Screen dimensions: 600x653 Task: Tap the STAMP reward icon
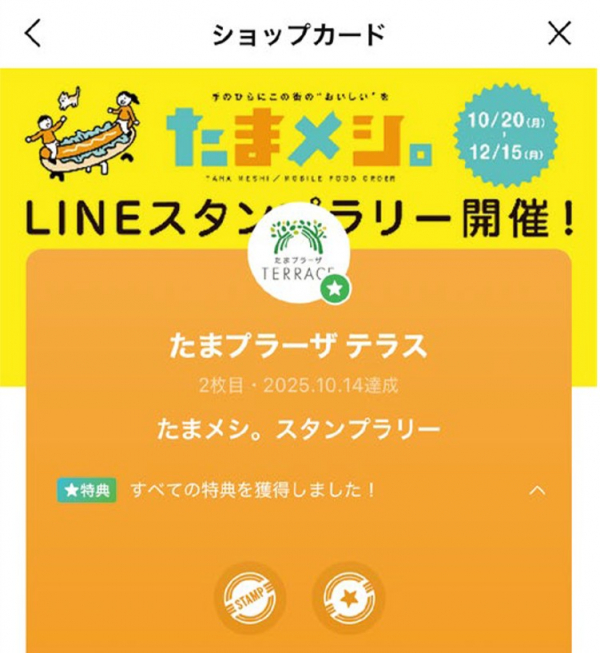(249, 599)
